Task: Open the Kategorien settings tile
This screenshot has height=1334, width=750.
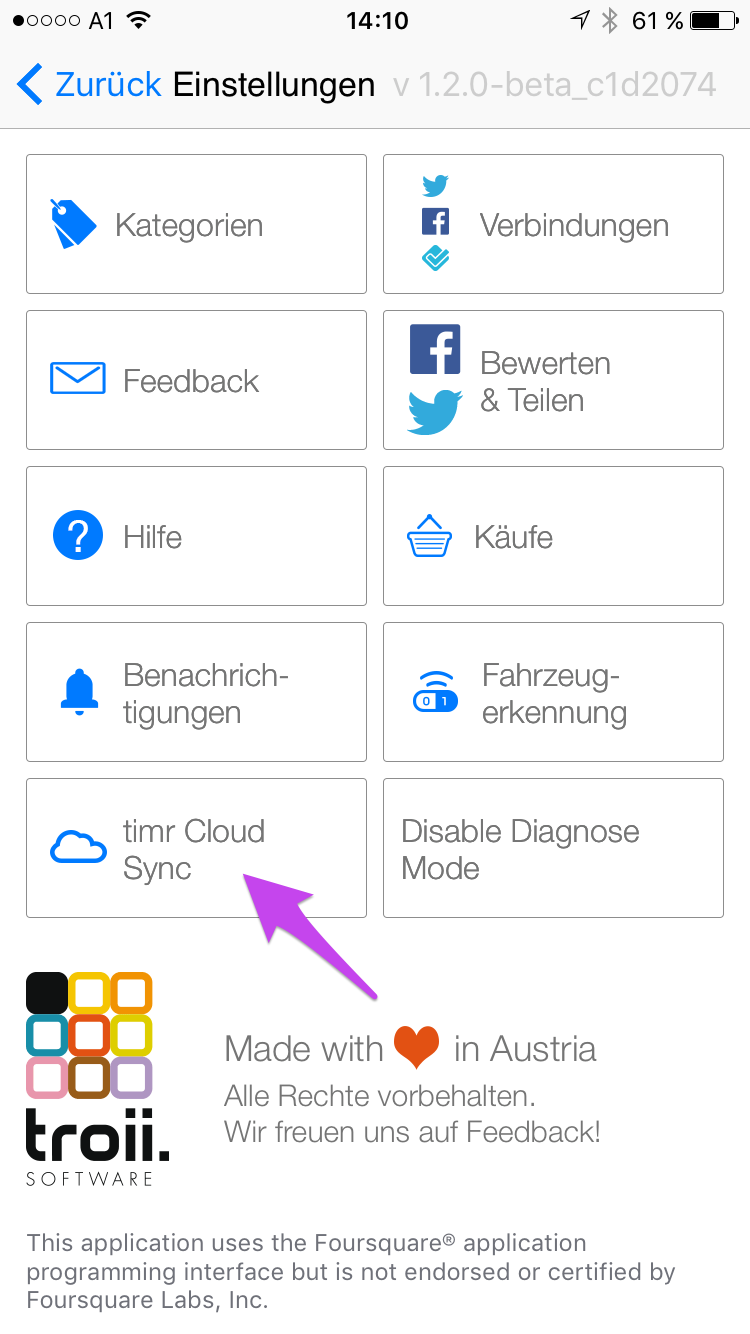Action: (x=196, y=224)
